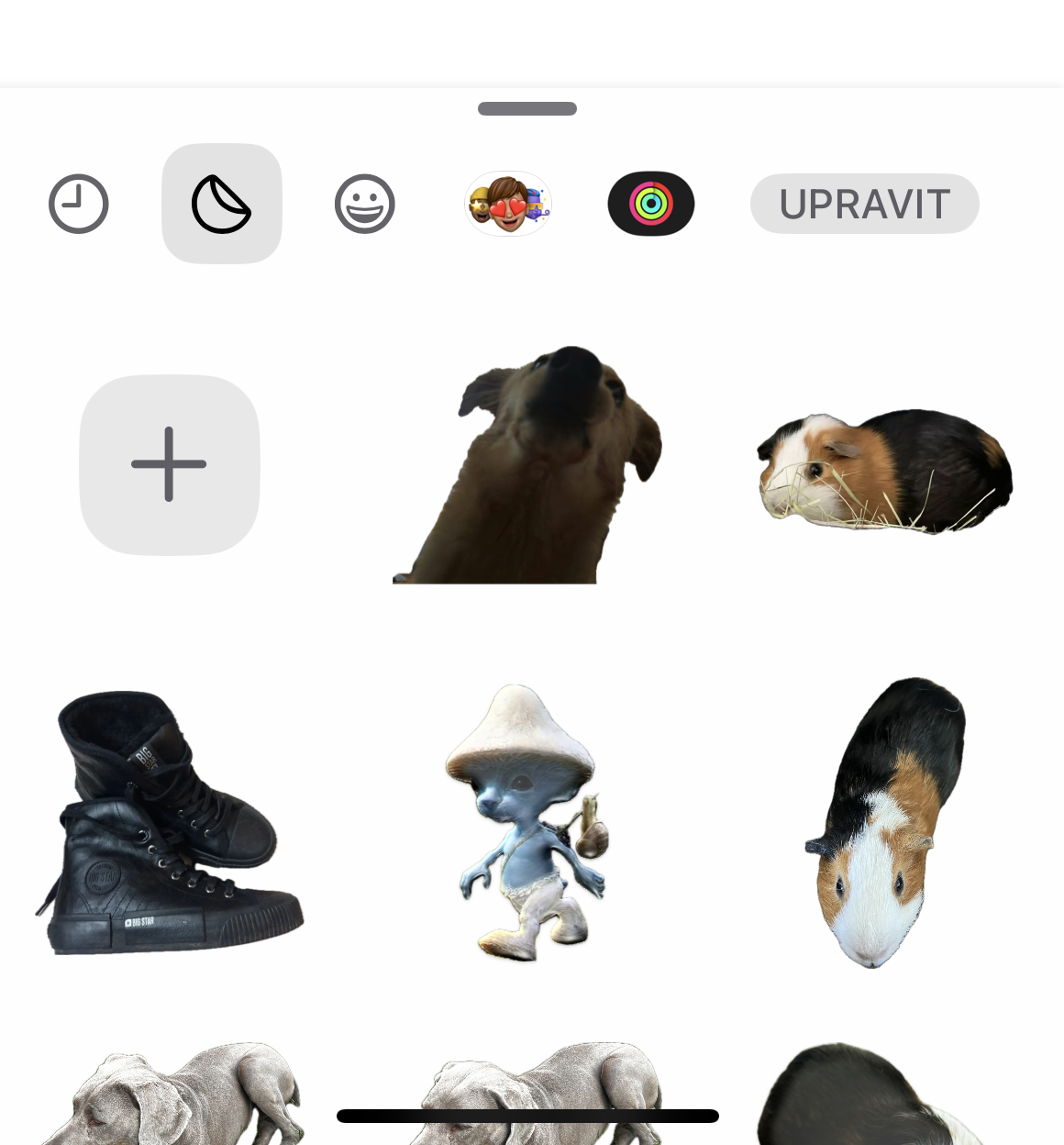Add a new sticker with the plus button

(x=170, y=464)
